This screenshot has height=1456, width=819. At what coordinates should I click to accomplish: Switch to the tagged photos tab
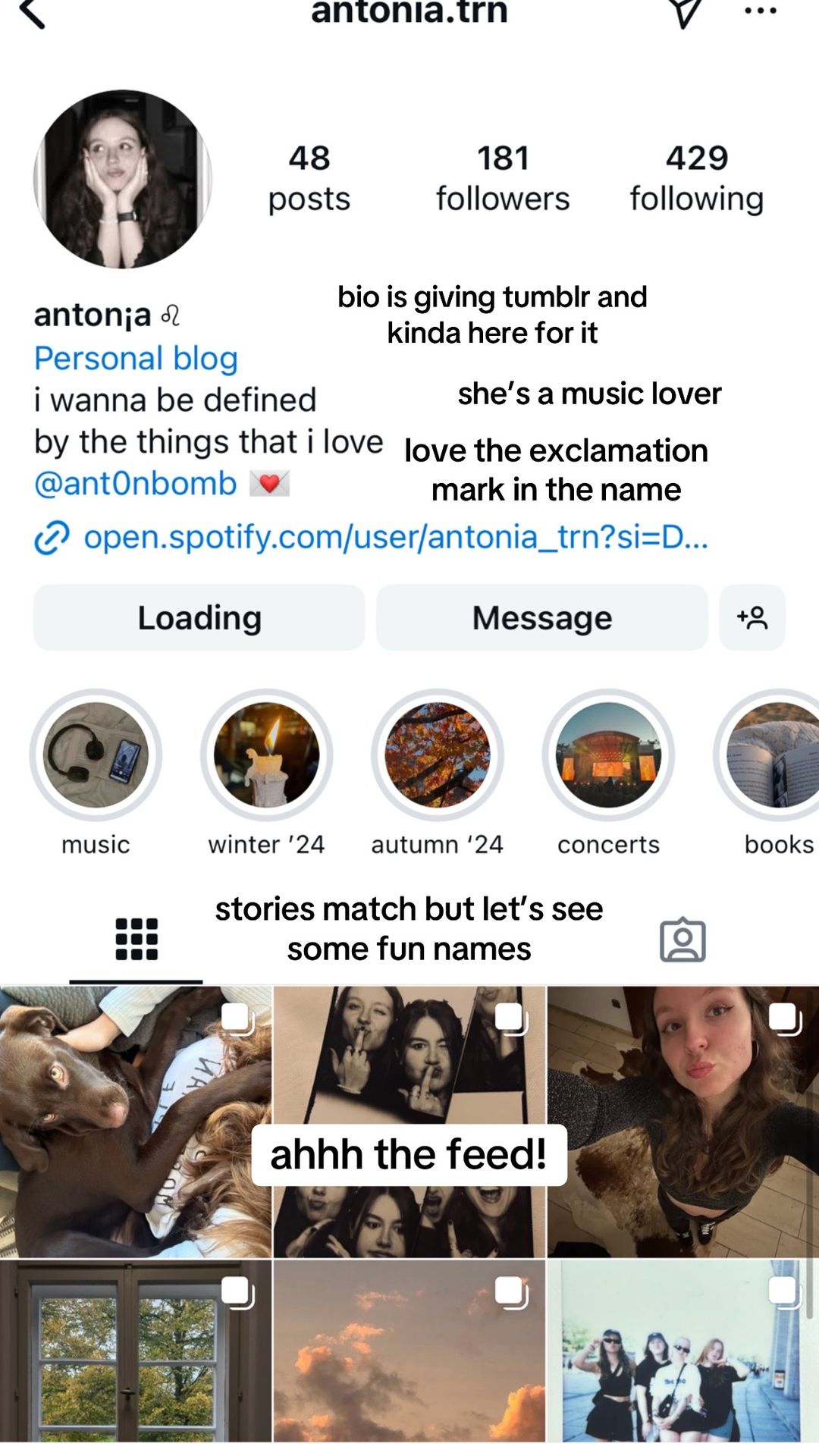[x=682, y=940]
